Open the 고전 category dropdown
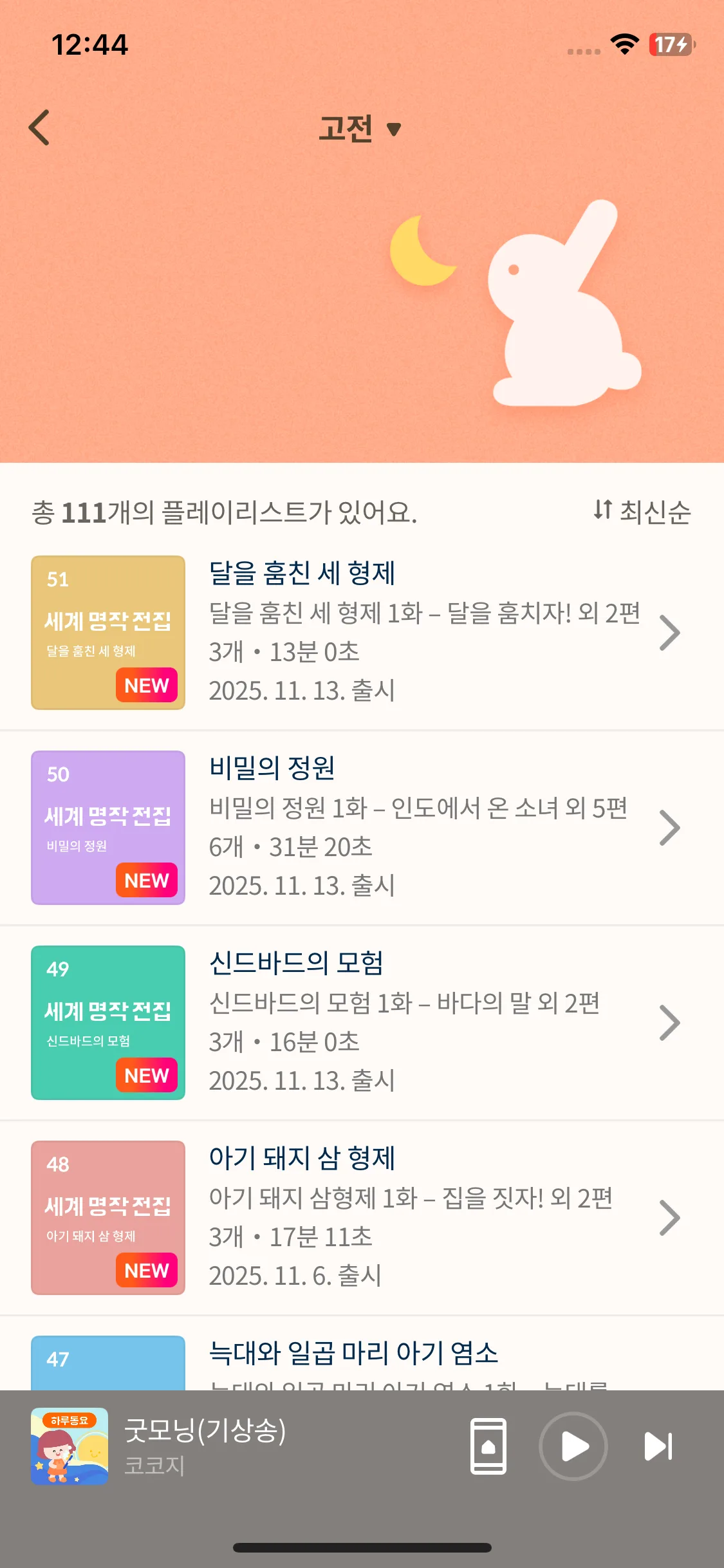Image resolution: width=724 pixels, height=1568 pixels. 360,128
